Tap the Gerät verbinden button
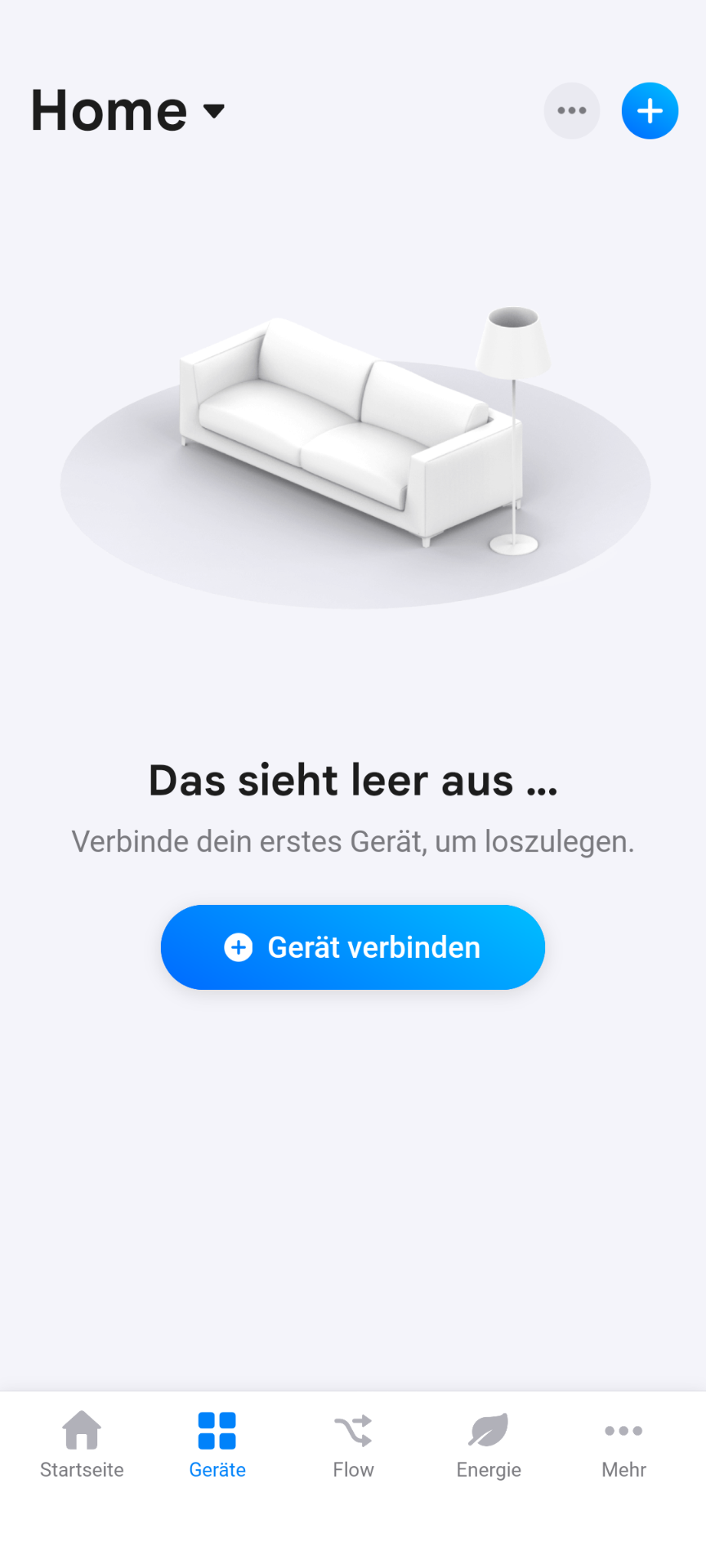 (x=353, y=947)
